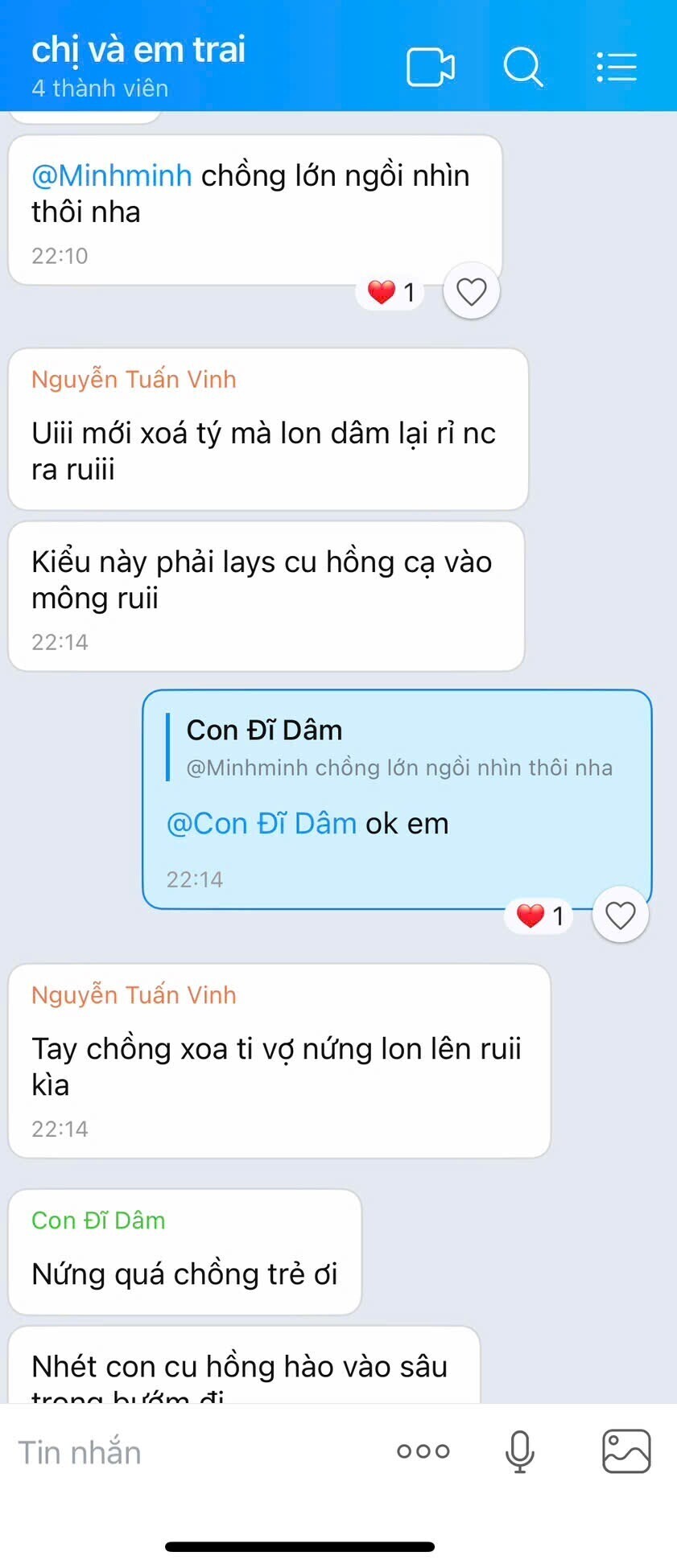Open the group info from the title

[138, 50]
